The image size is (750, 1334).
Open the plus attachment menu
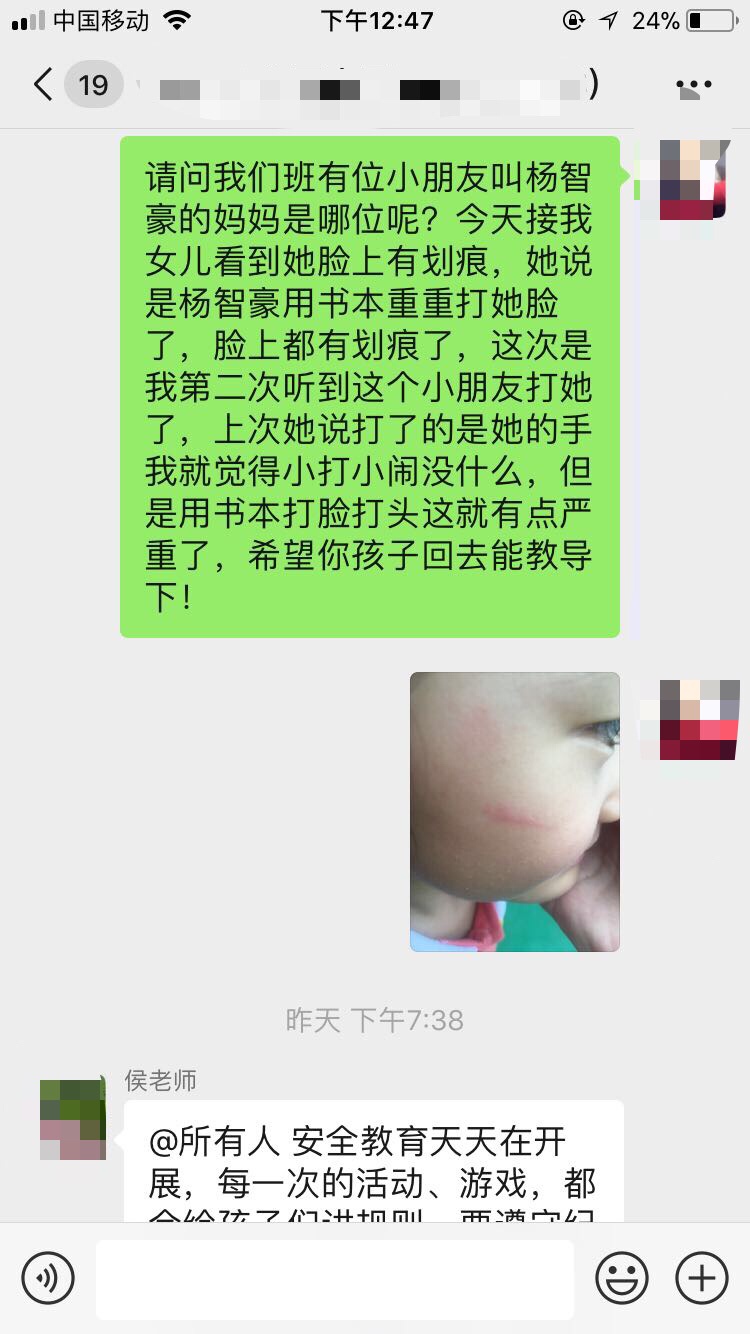(702, 1278)
